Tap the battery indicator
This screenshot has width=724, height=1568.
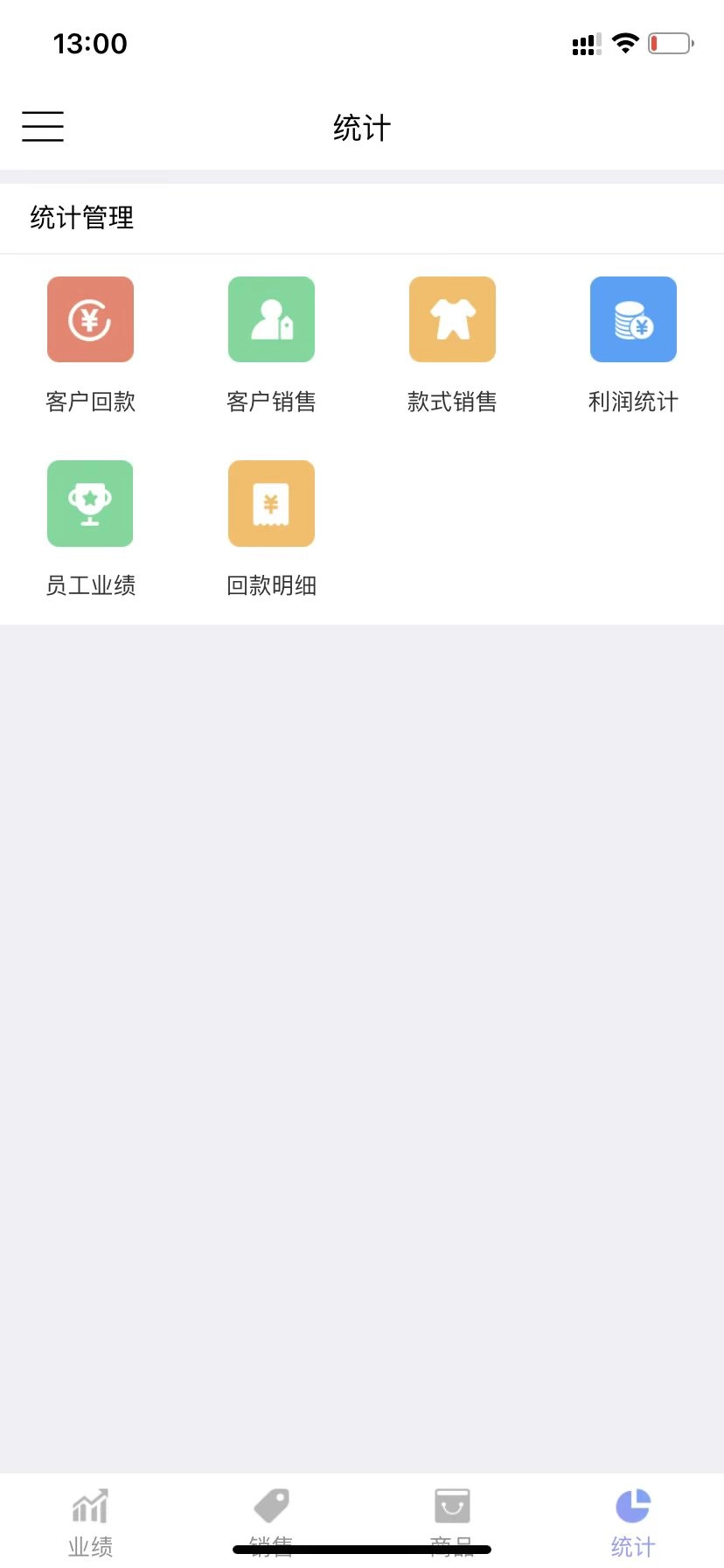(x=668, y=43)
